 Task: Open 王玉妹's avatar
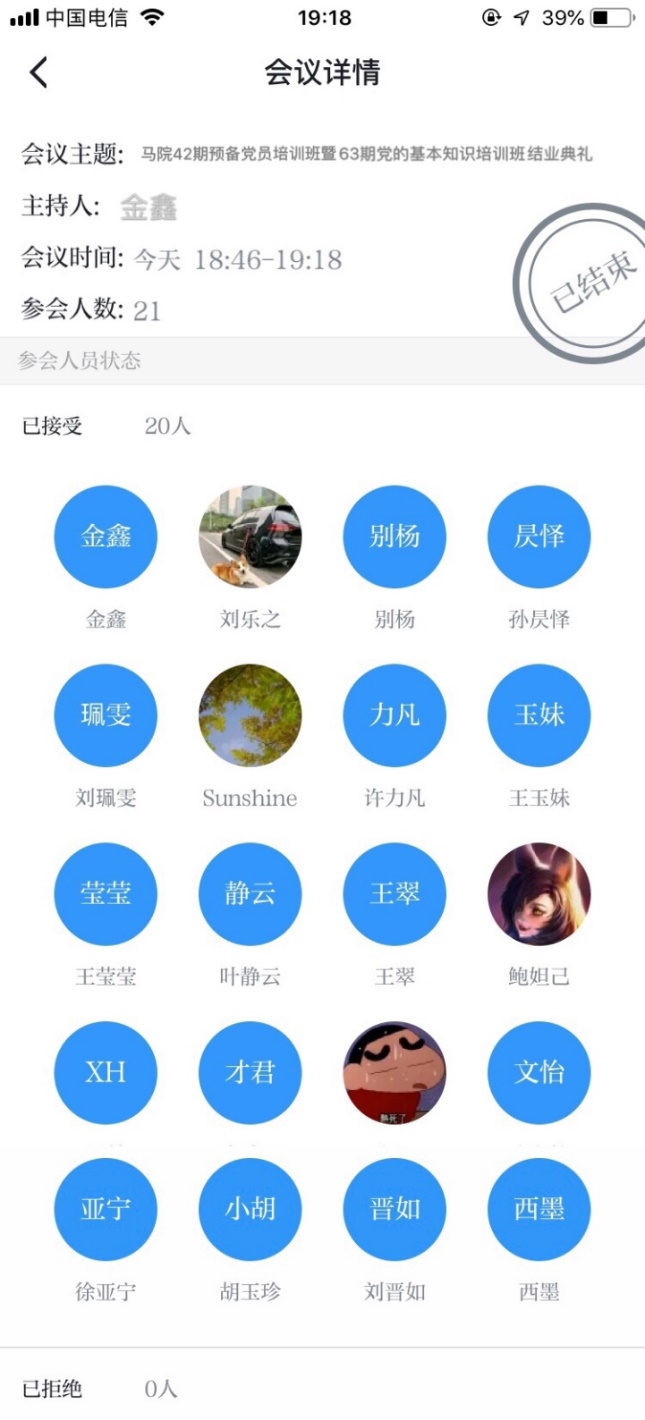539,715
